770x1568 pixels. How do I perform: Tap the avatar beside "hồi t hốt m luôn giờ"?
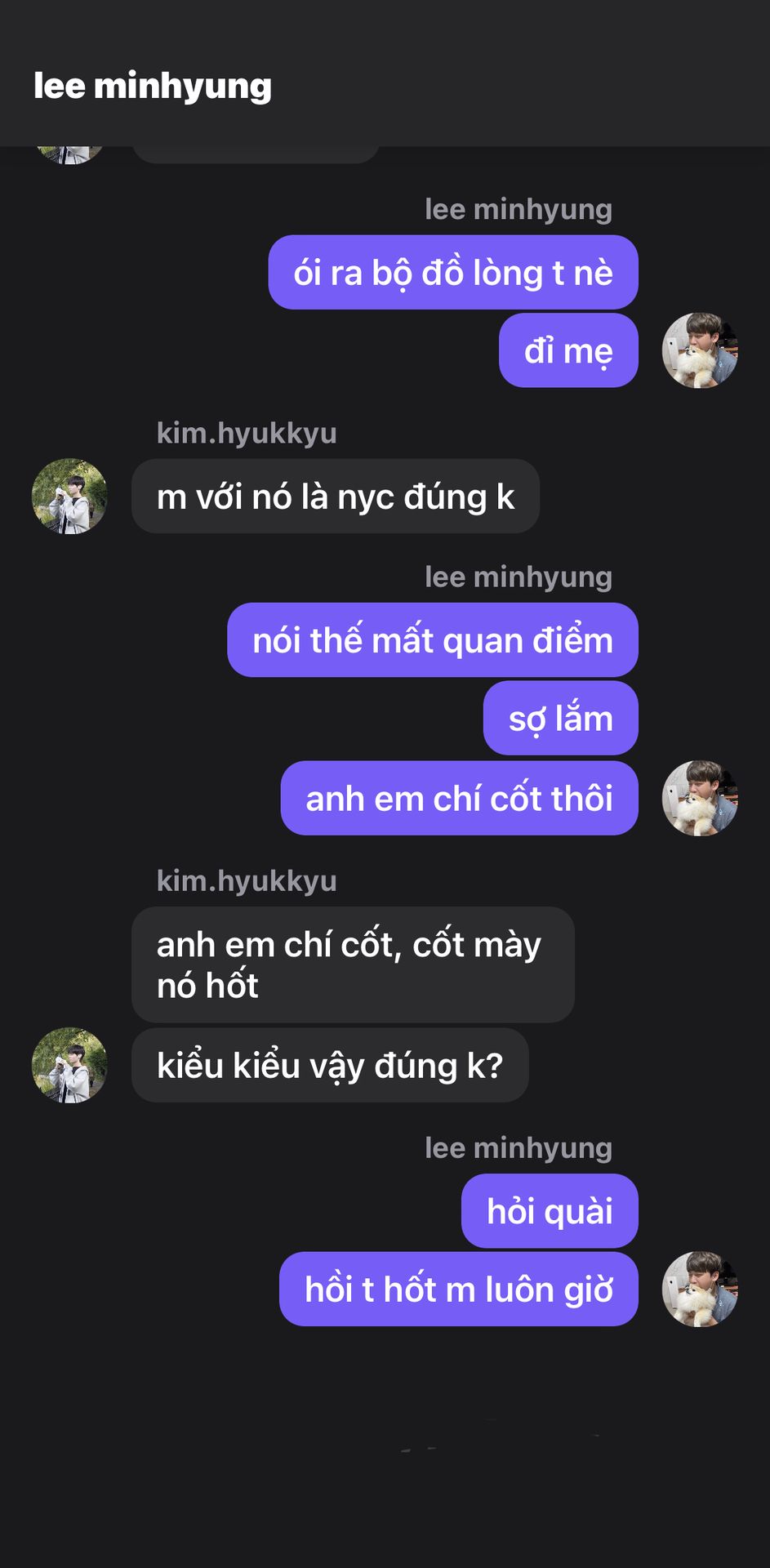(700, 1289)
